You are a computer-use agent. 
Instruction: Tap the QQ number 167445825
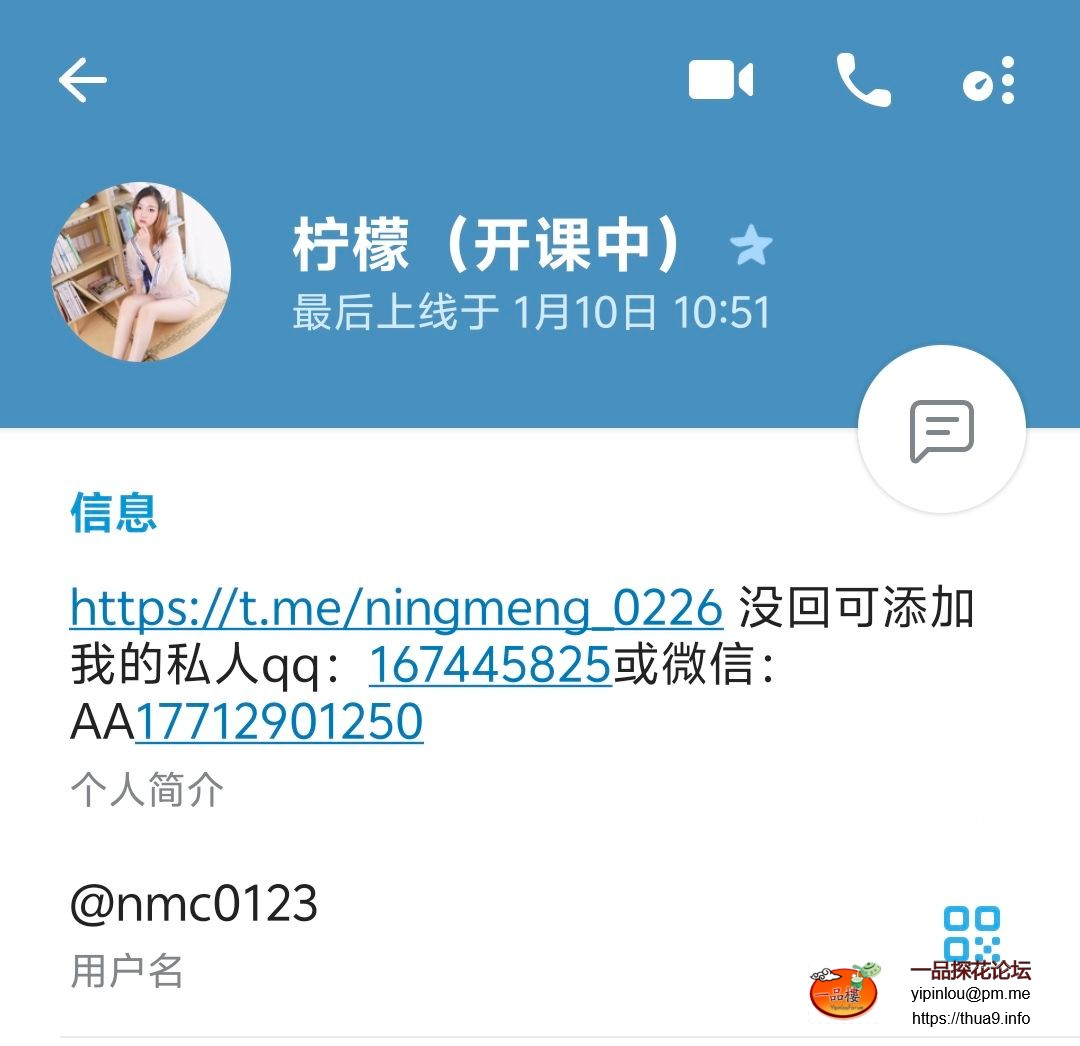[x=490, y=665]
